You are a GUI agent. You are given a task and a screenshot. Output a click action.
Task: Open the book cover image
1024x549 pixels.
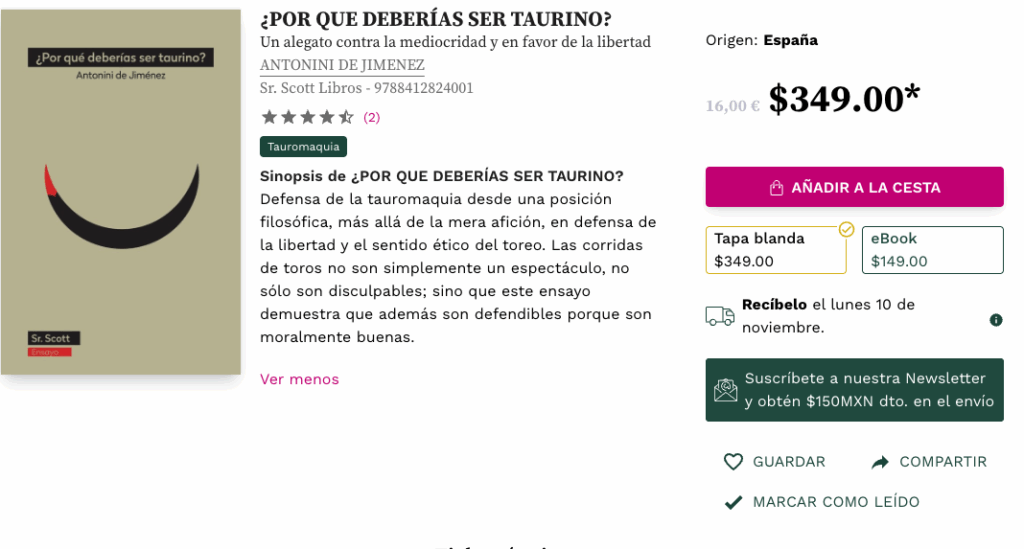121,192
